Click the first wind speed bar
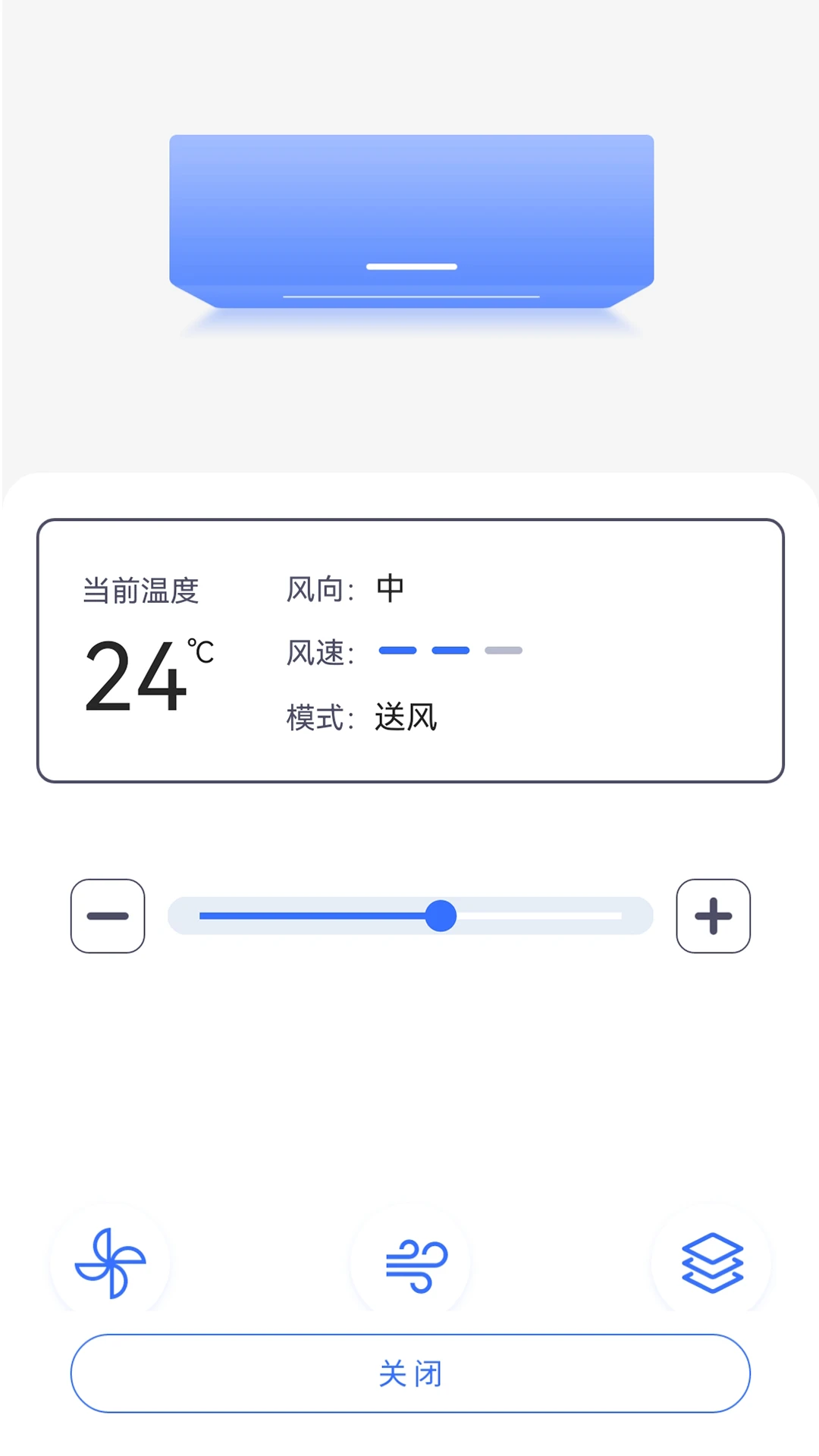 pyautogui.click(x=400, y=650)
